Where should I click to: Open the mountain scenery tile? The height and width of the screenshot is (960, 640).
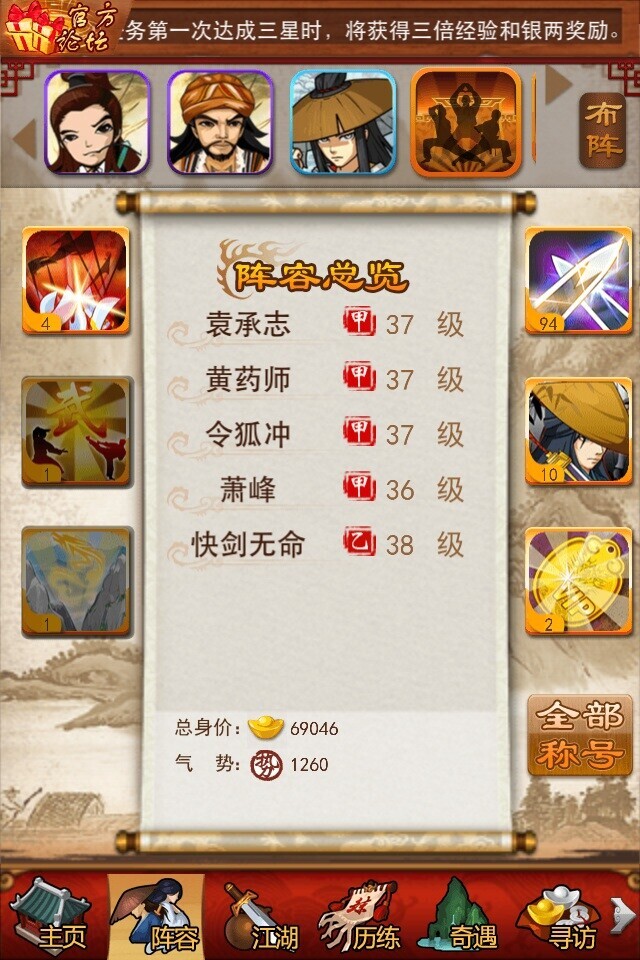coord(77,581)
